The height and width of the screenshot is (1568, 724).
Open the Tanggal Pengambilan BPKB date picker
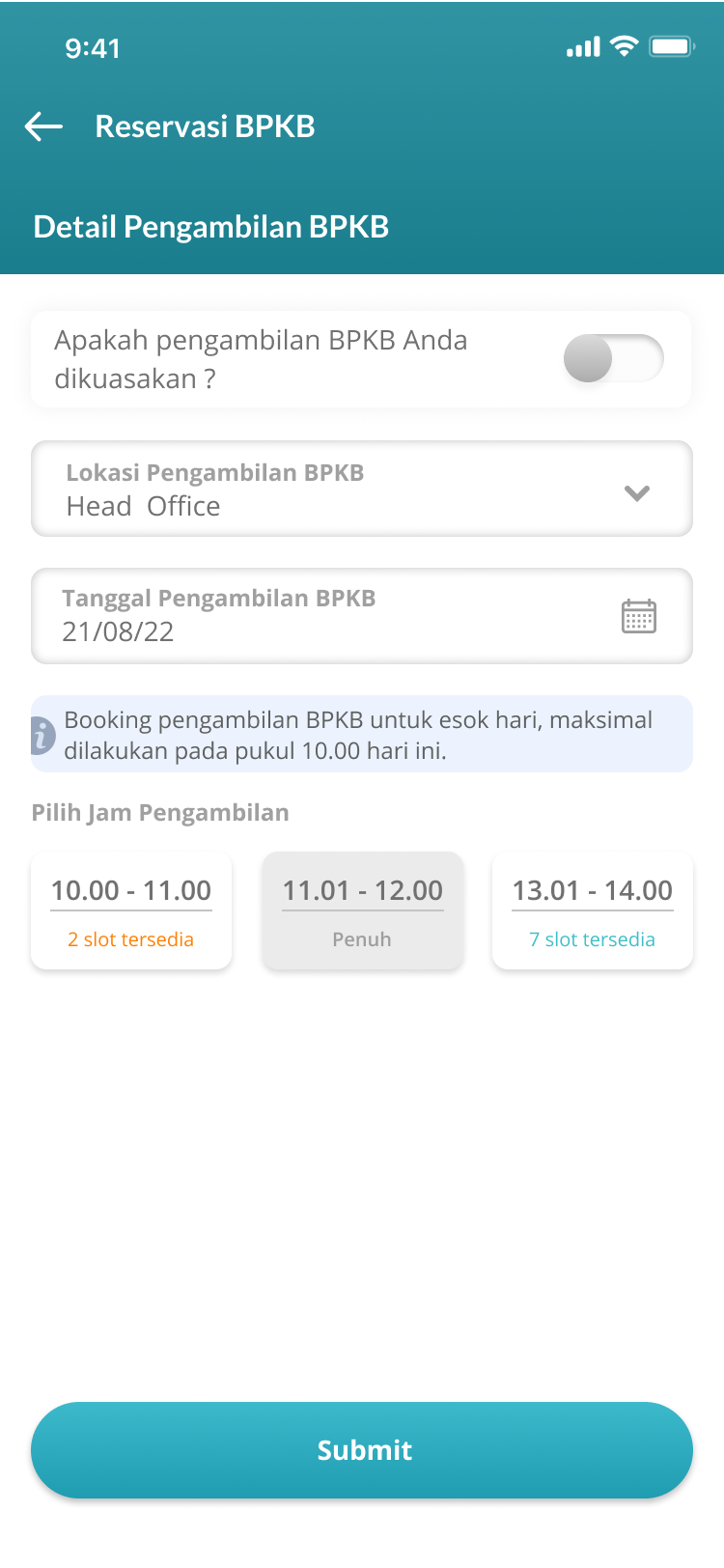(638, 616)
